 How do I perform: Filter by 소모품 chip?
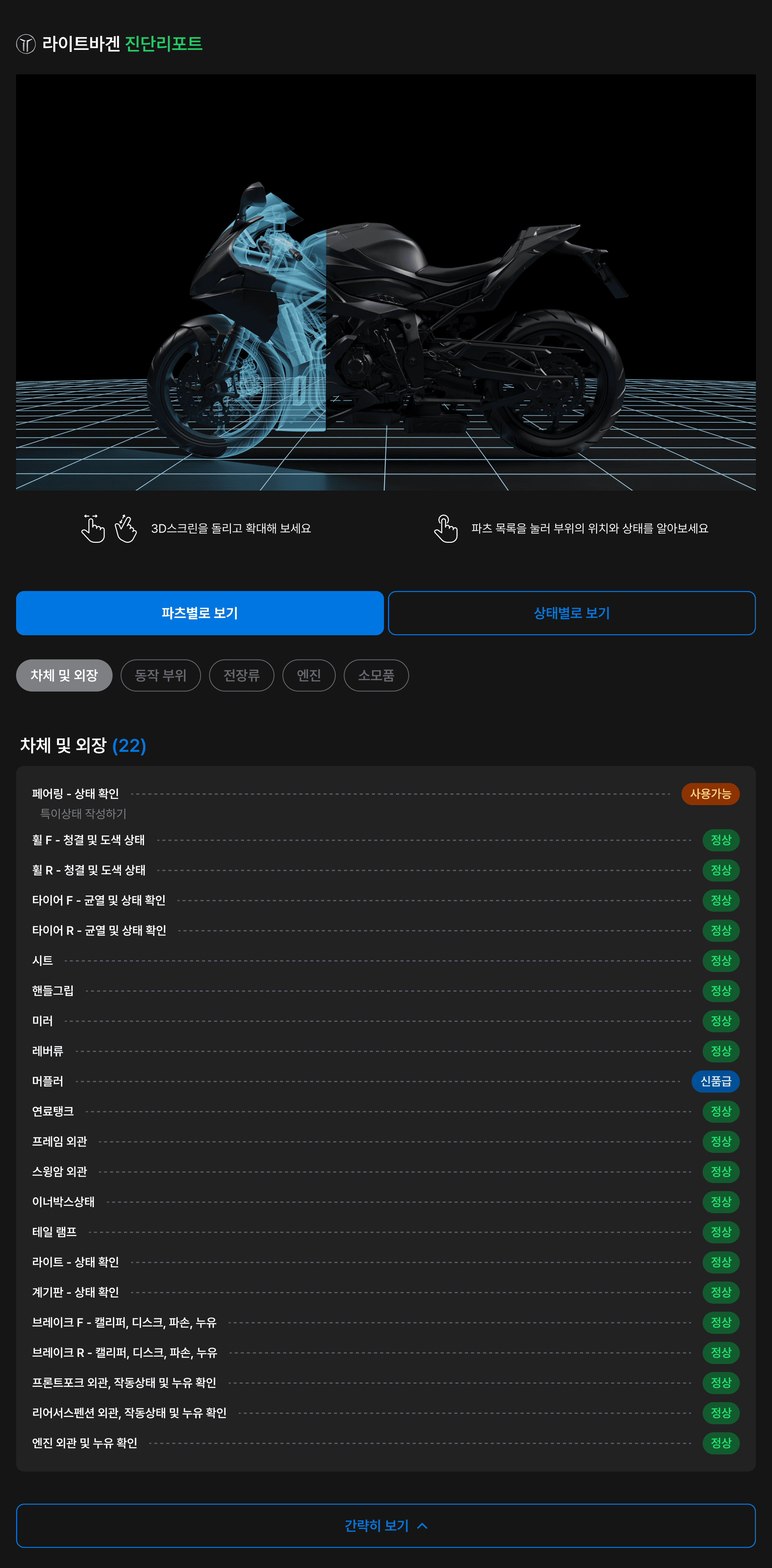click(x=376, y=675)
